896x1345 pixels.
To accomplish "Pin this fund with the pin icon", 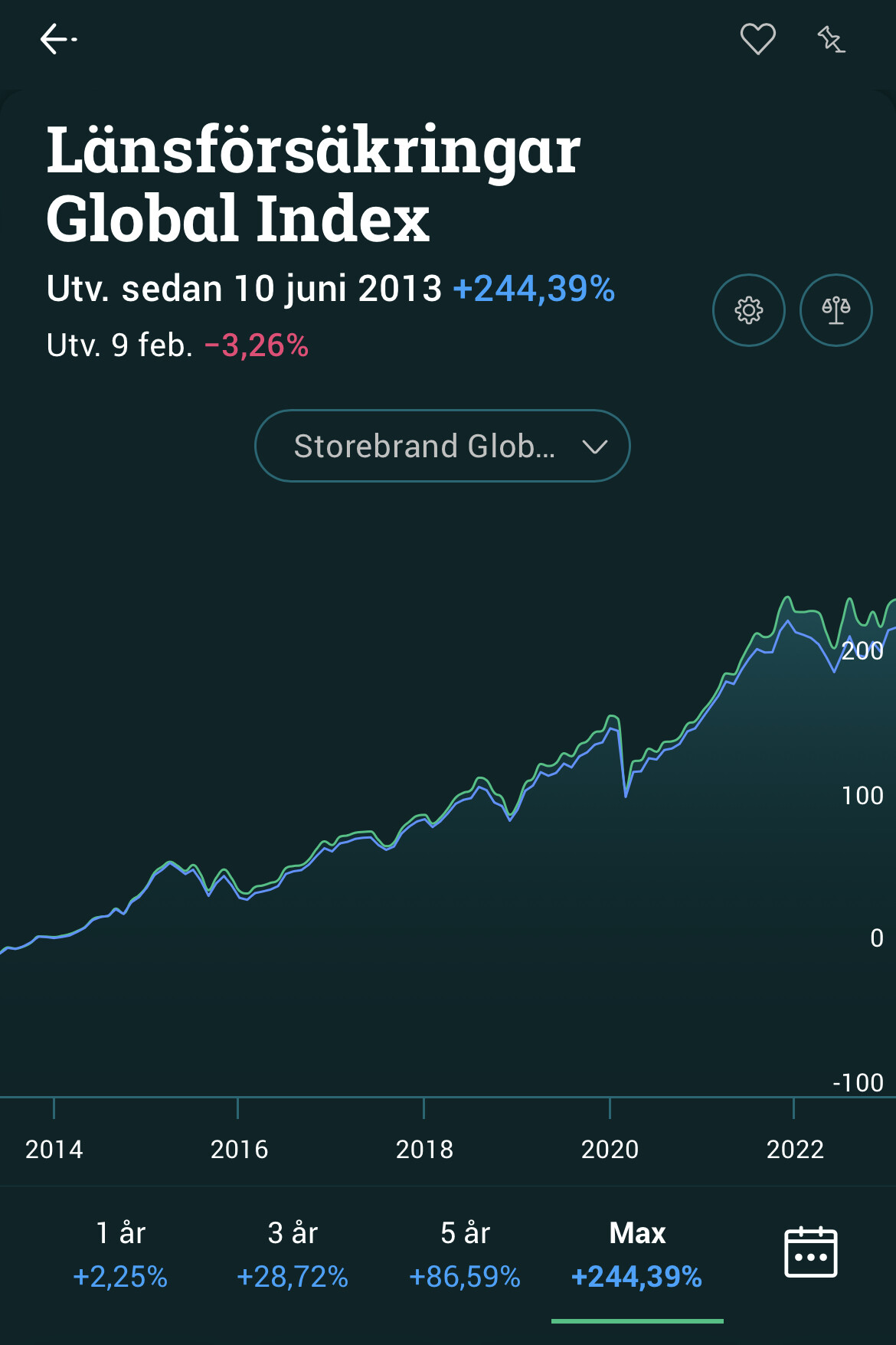I will click(x=830, y=39).
